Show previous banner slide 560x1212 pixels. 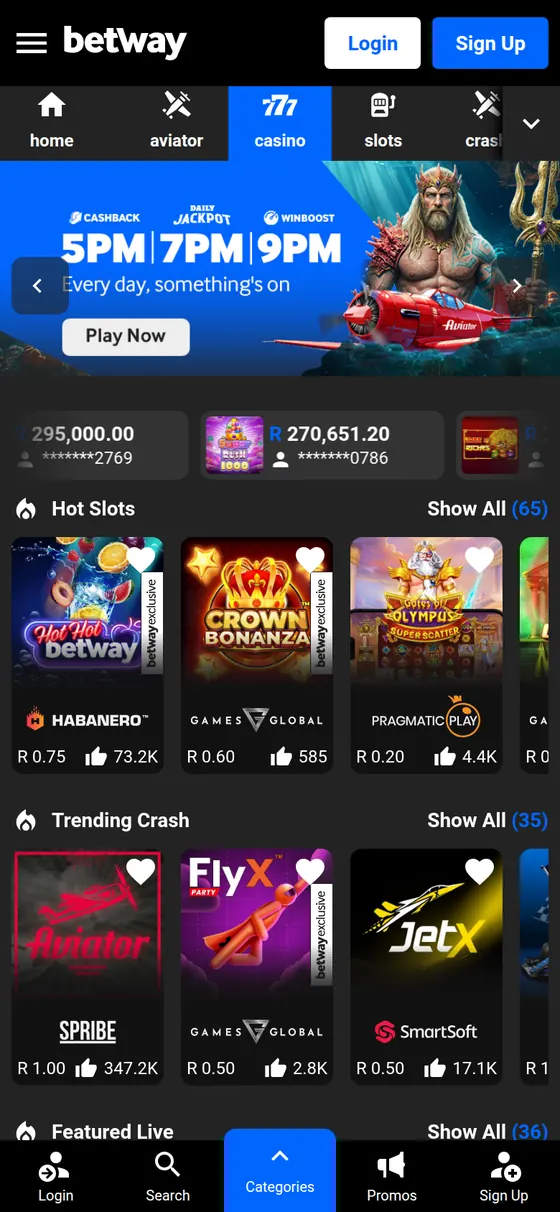(37, 286)
